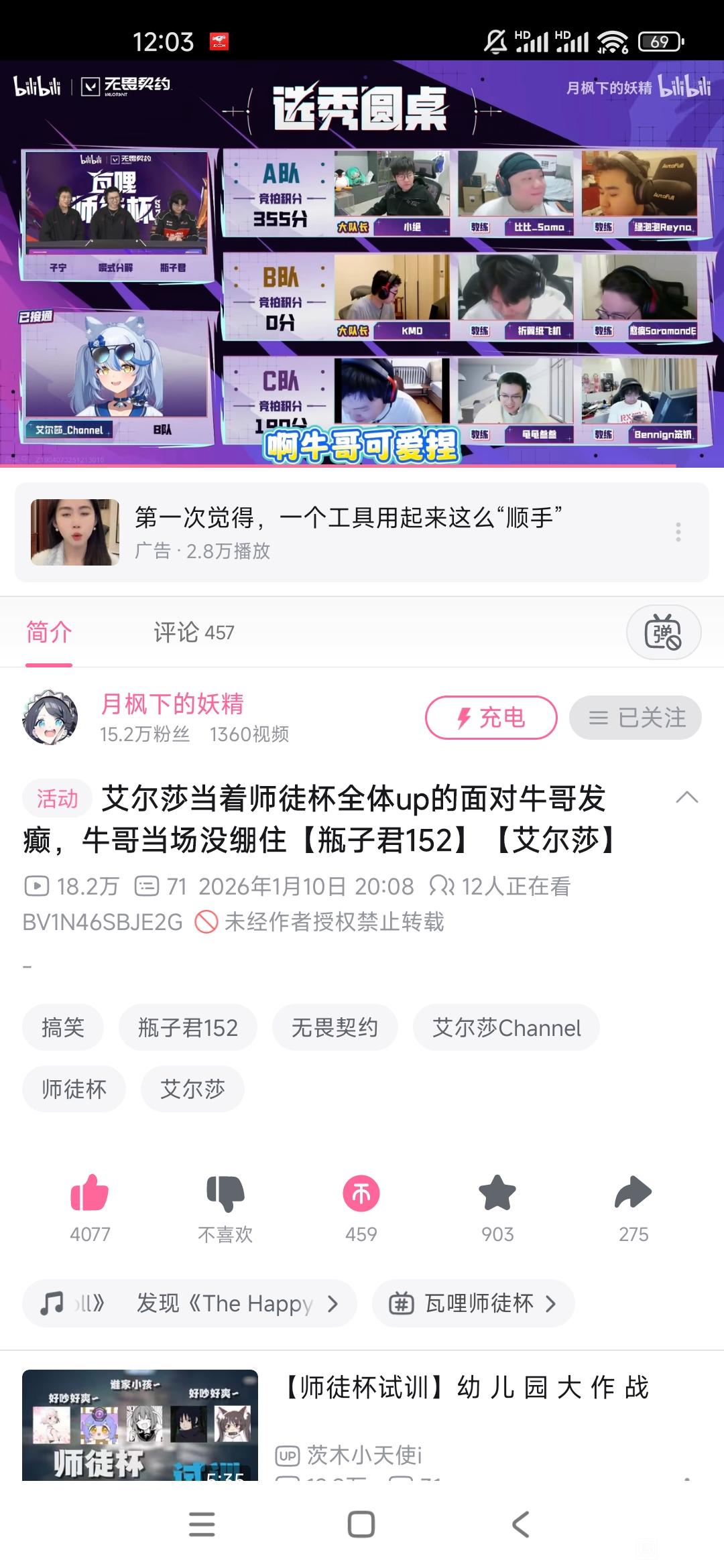The image size is (724, 1568).
Task: Open the 瓦哩师徒杯 activity chip
Action: point(473,1303)
